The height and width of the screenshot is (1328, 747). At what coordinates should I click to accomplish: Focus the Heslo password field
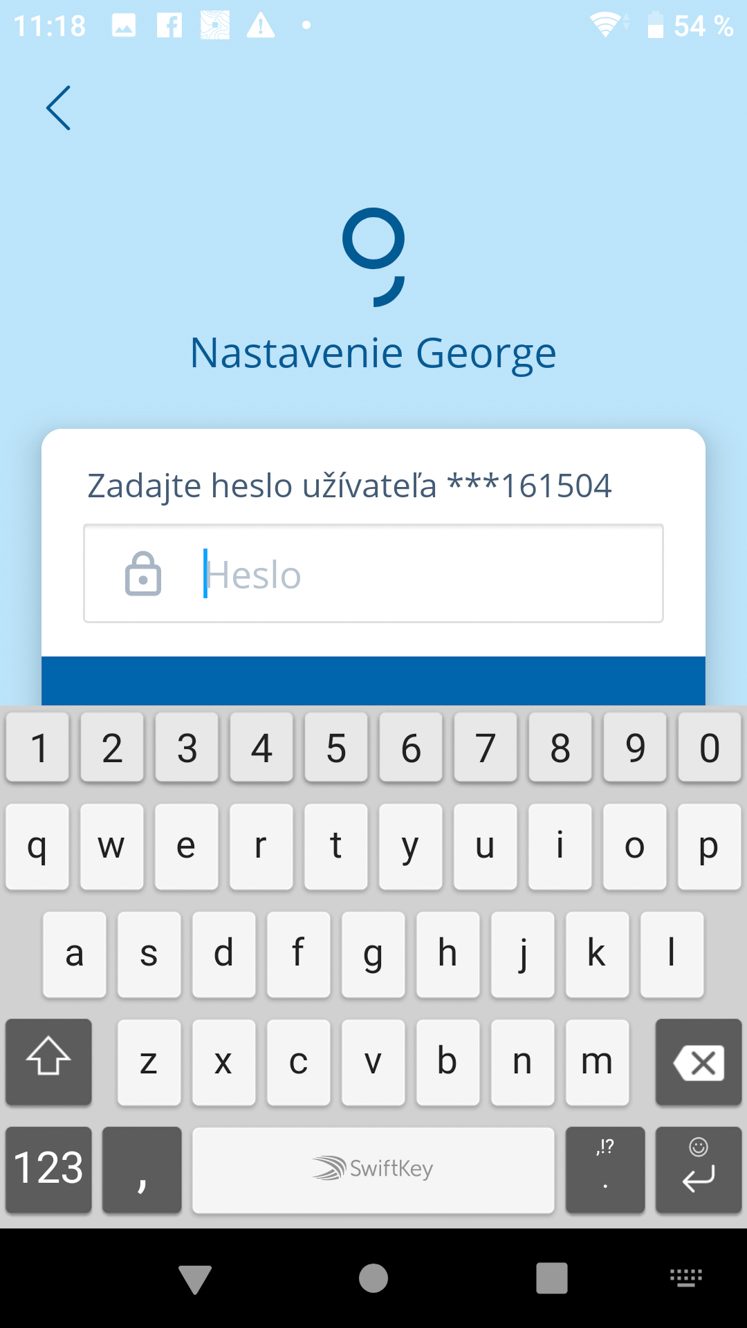pos(373,574)
